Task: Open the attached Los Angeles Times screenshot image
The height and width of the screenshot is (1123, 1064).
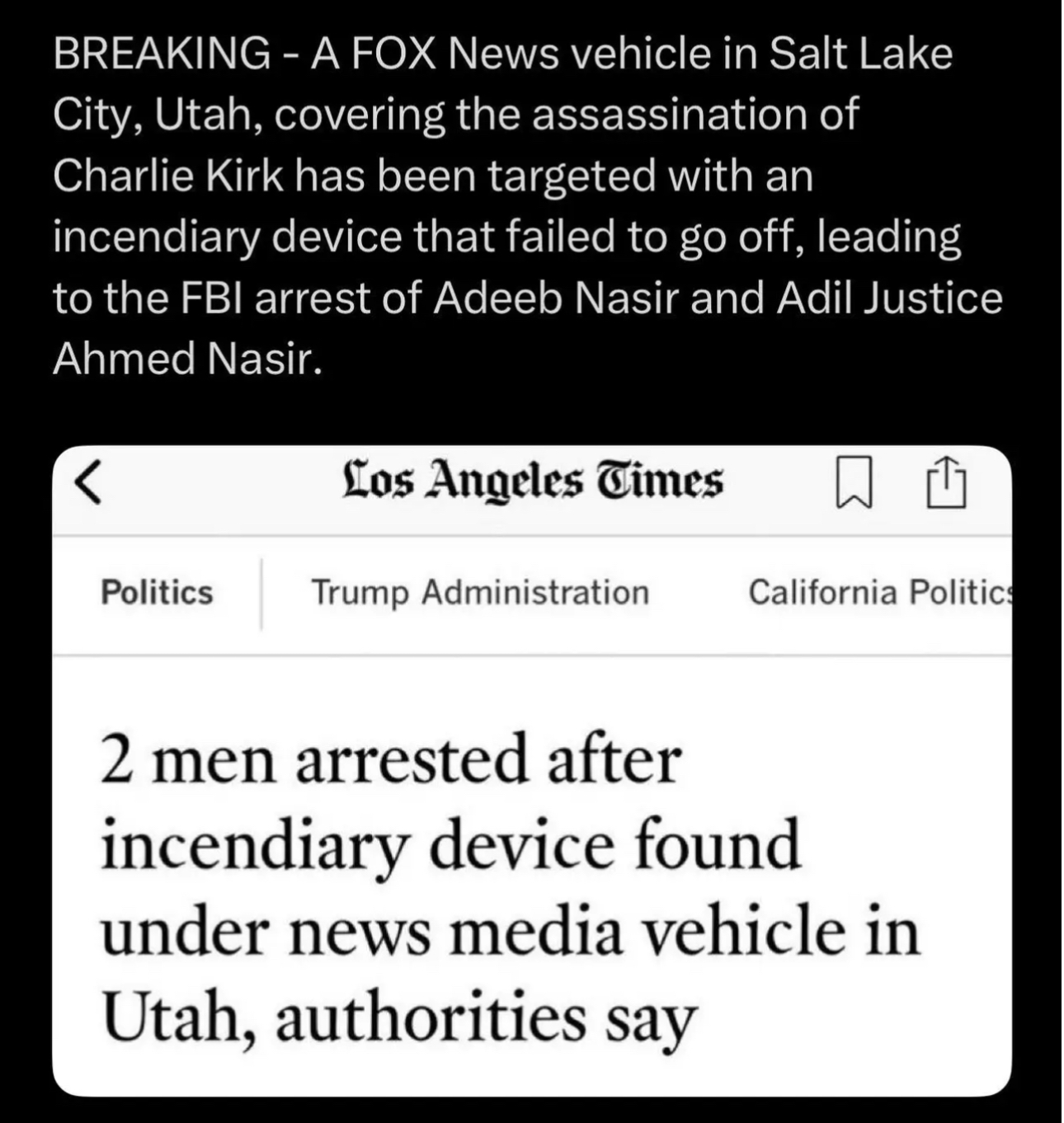Action: point(532,825)
